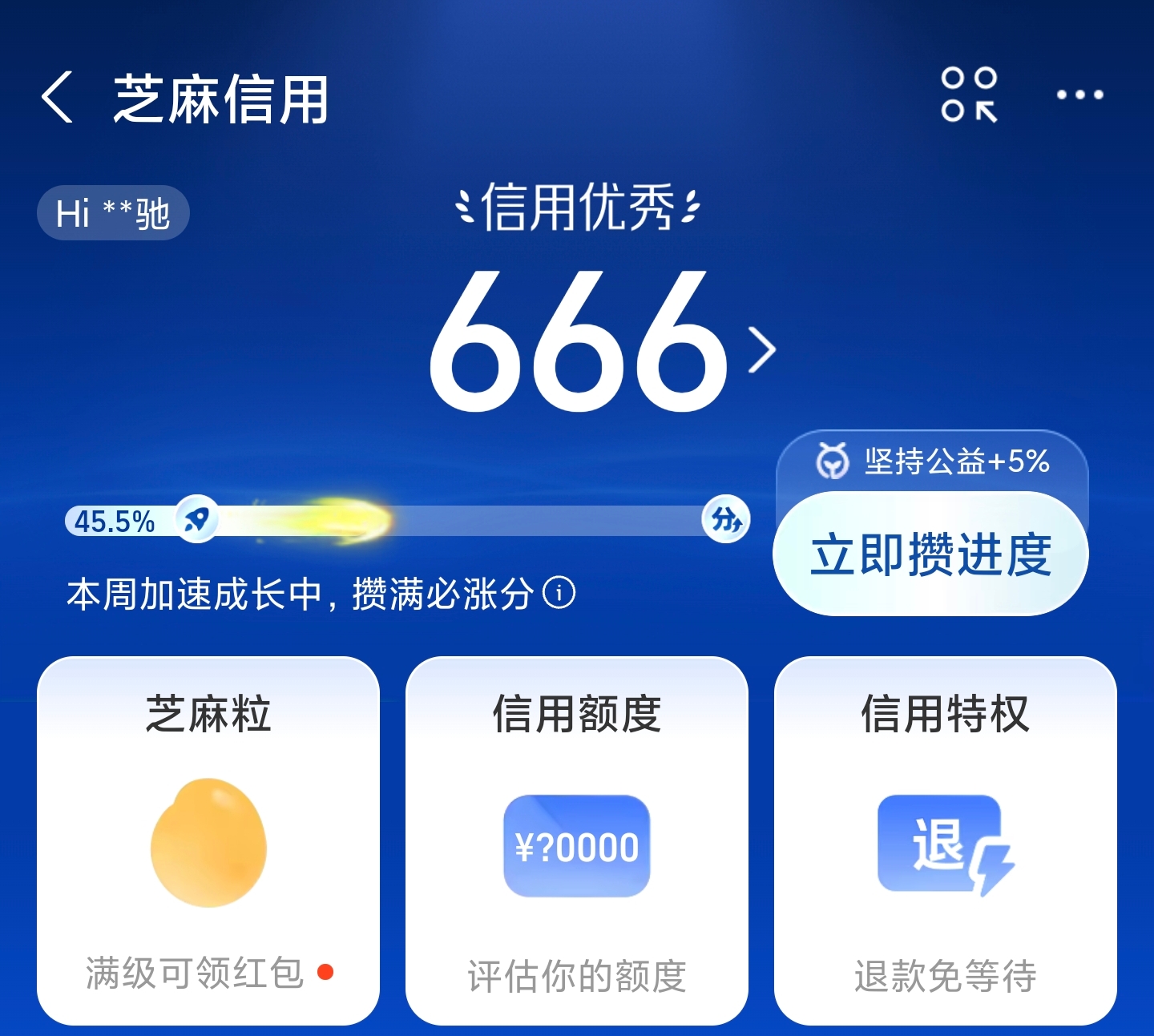Go back from 芝麻信用 page
Viewport: 1154px width, 1036px height.
coord(58,97)
